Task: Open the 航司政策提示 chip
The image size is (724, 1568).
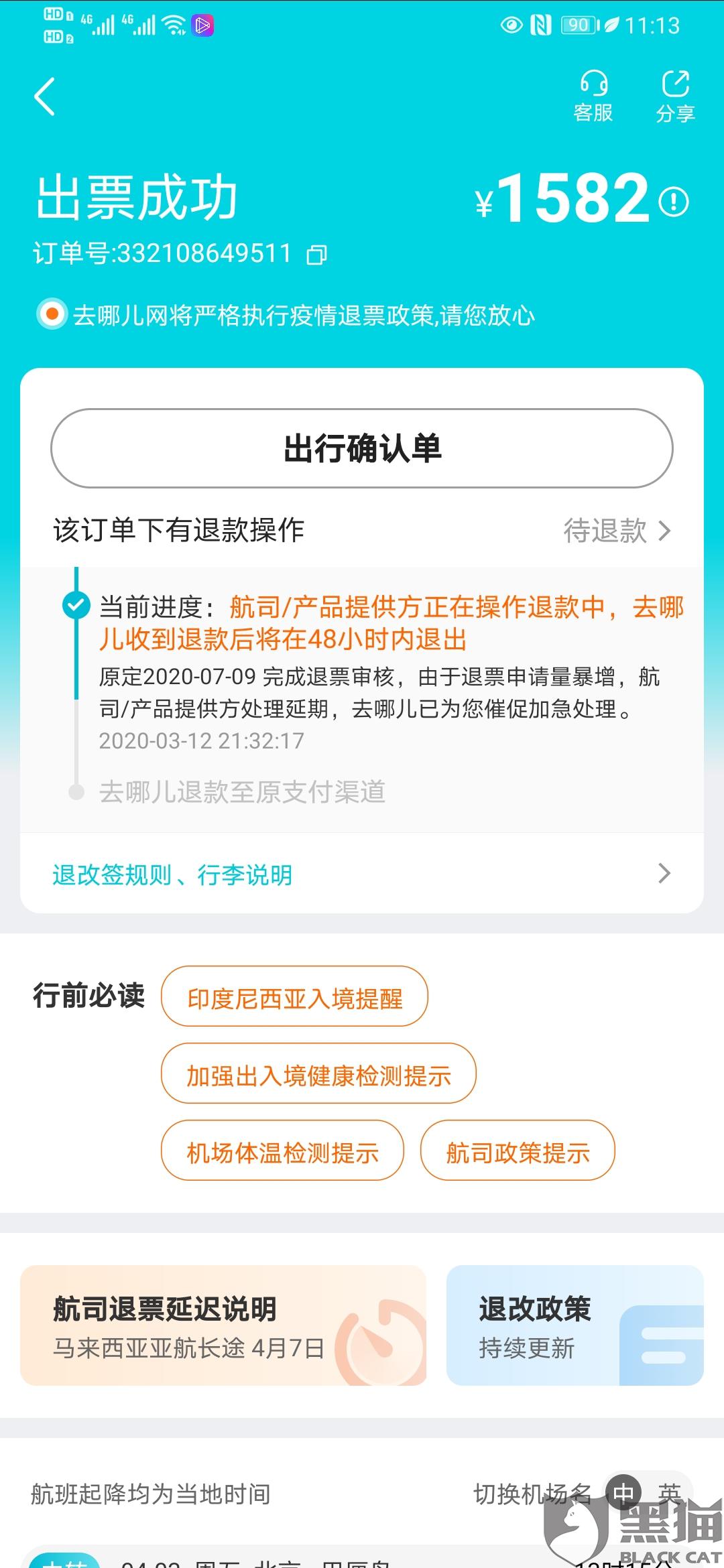Action: tap(518, 1151)
